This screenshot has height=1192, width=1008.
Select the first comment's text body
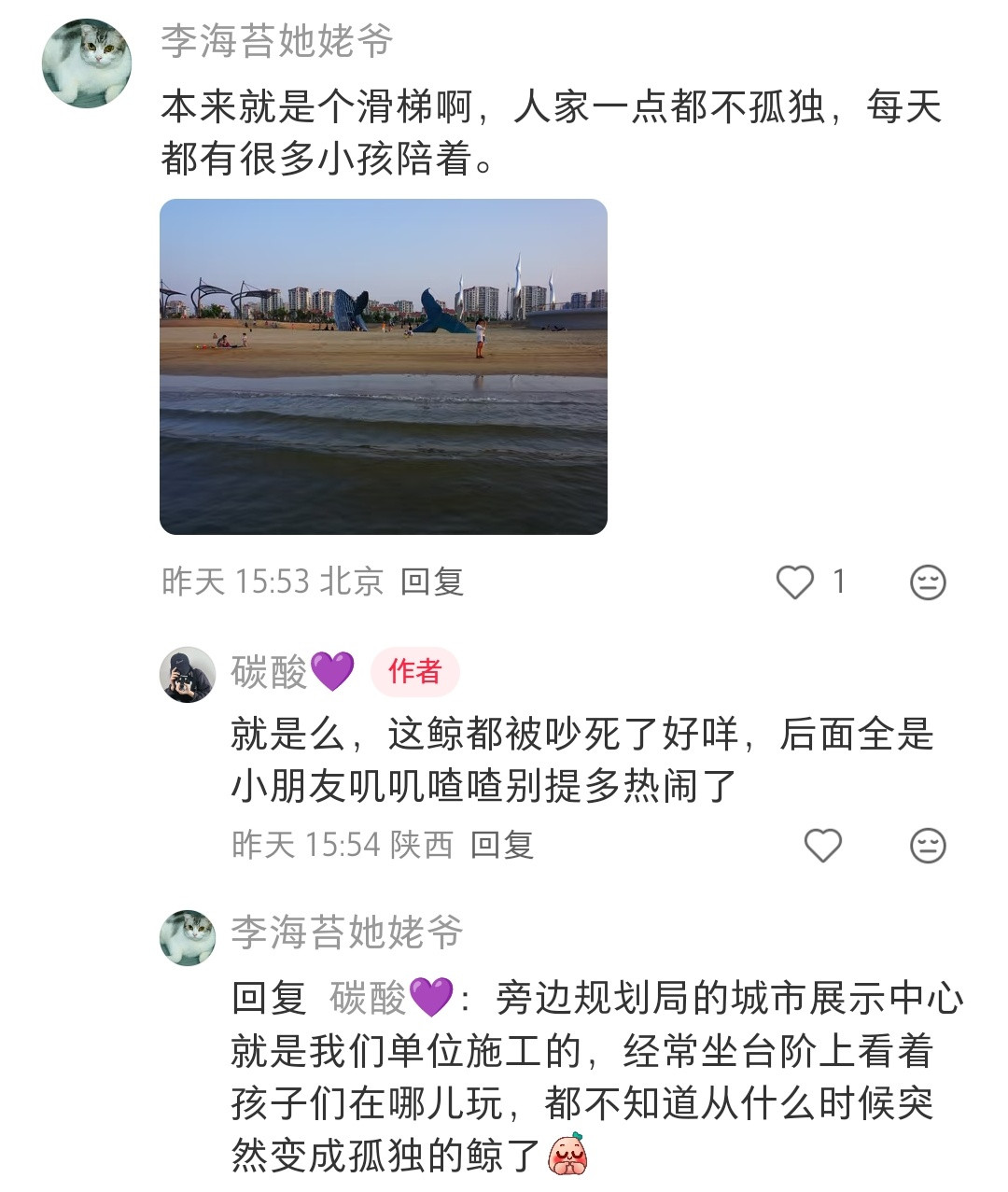point(551,131)
